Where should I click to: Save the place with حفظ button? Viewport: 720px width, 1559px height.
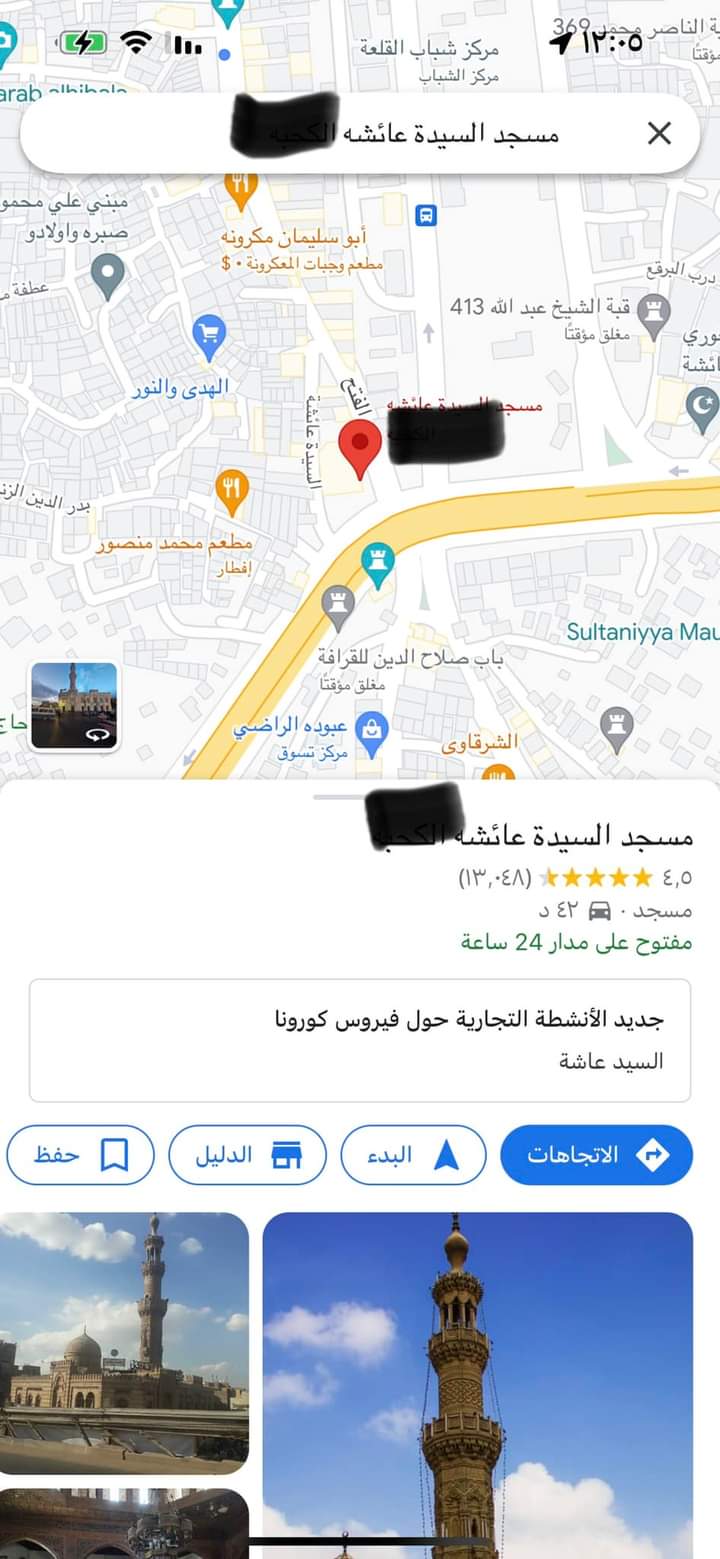tap(80, 1155)
